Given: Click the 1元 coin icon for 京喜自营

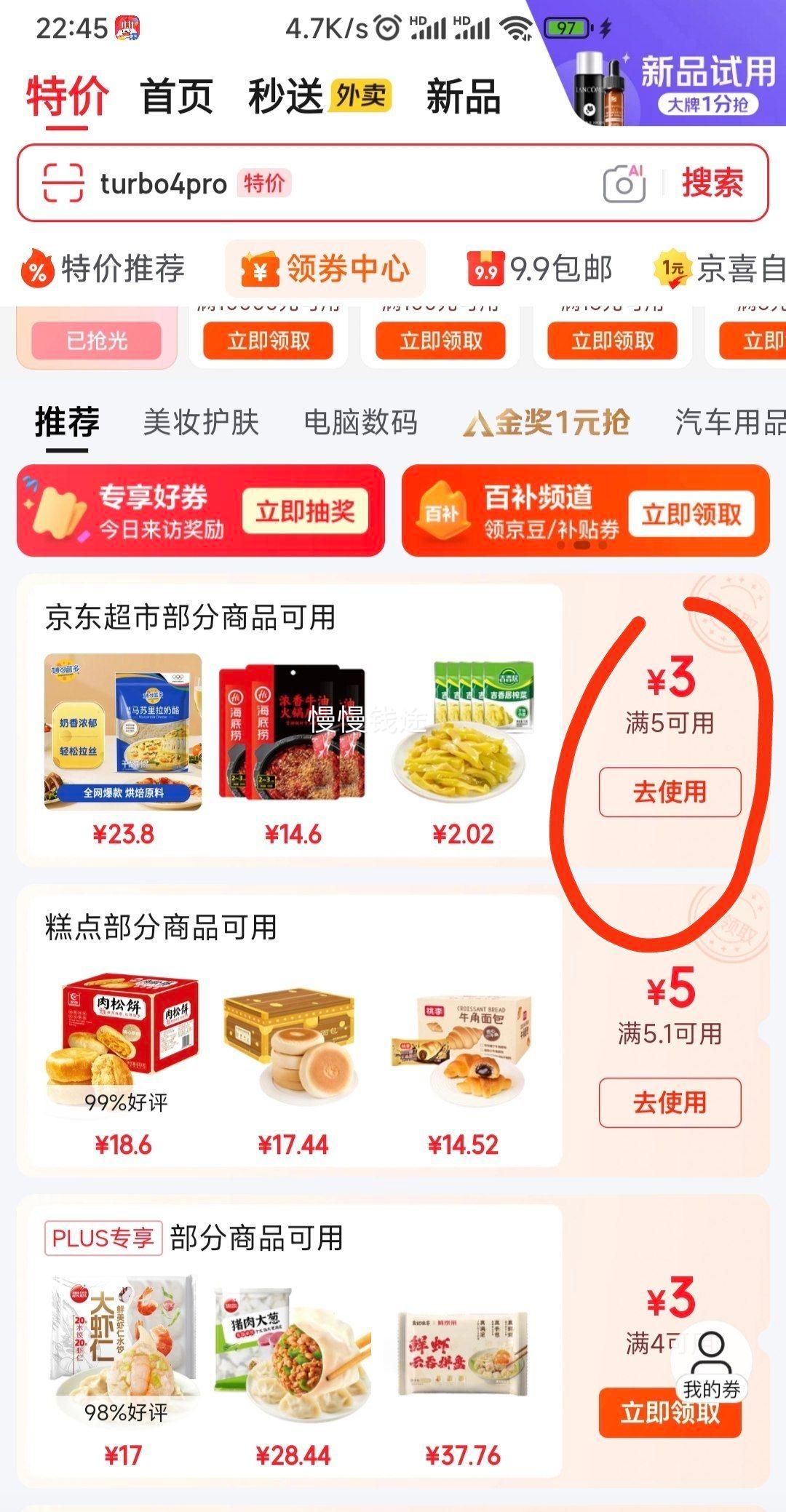Looking at the screenshot, I should tap(673, 268).
